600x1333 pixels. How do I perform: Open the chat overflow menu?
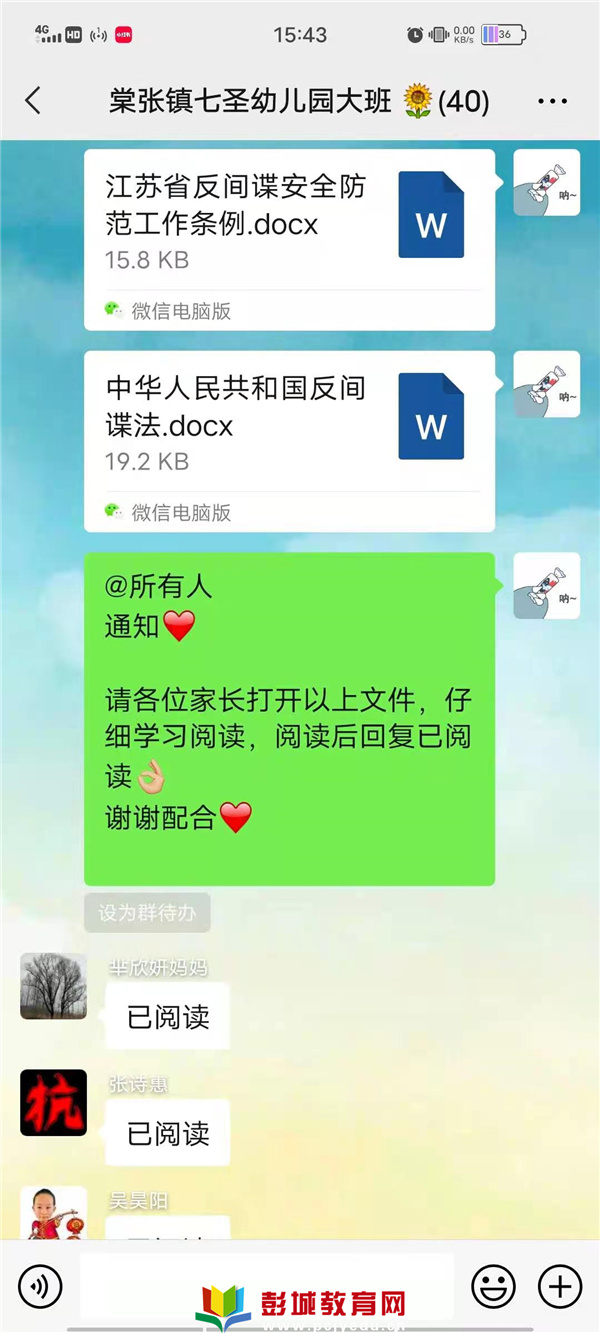(x=552, y=101)
